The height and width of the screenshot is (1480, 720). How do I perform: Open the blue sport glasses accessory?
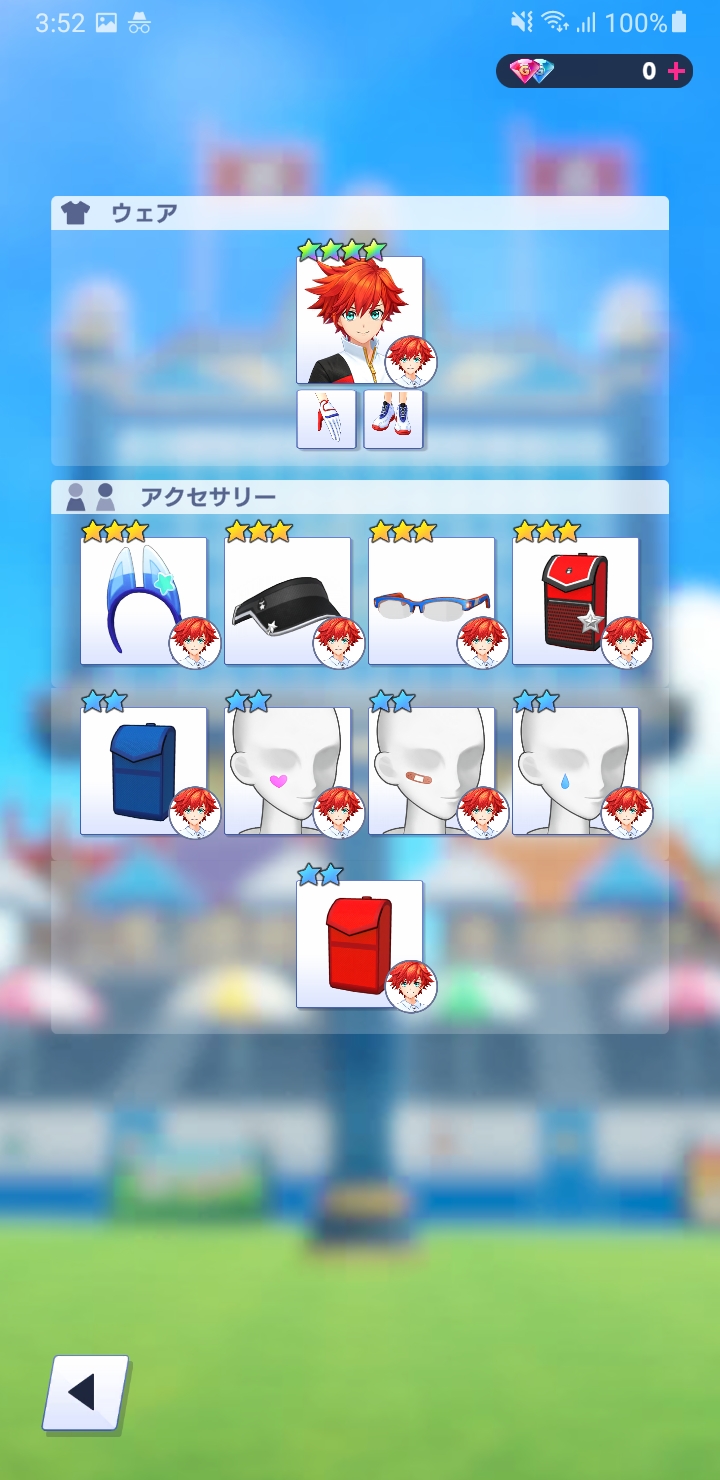(431, 601)
